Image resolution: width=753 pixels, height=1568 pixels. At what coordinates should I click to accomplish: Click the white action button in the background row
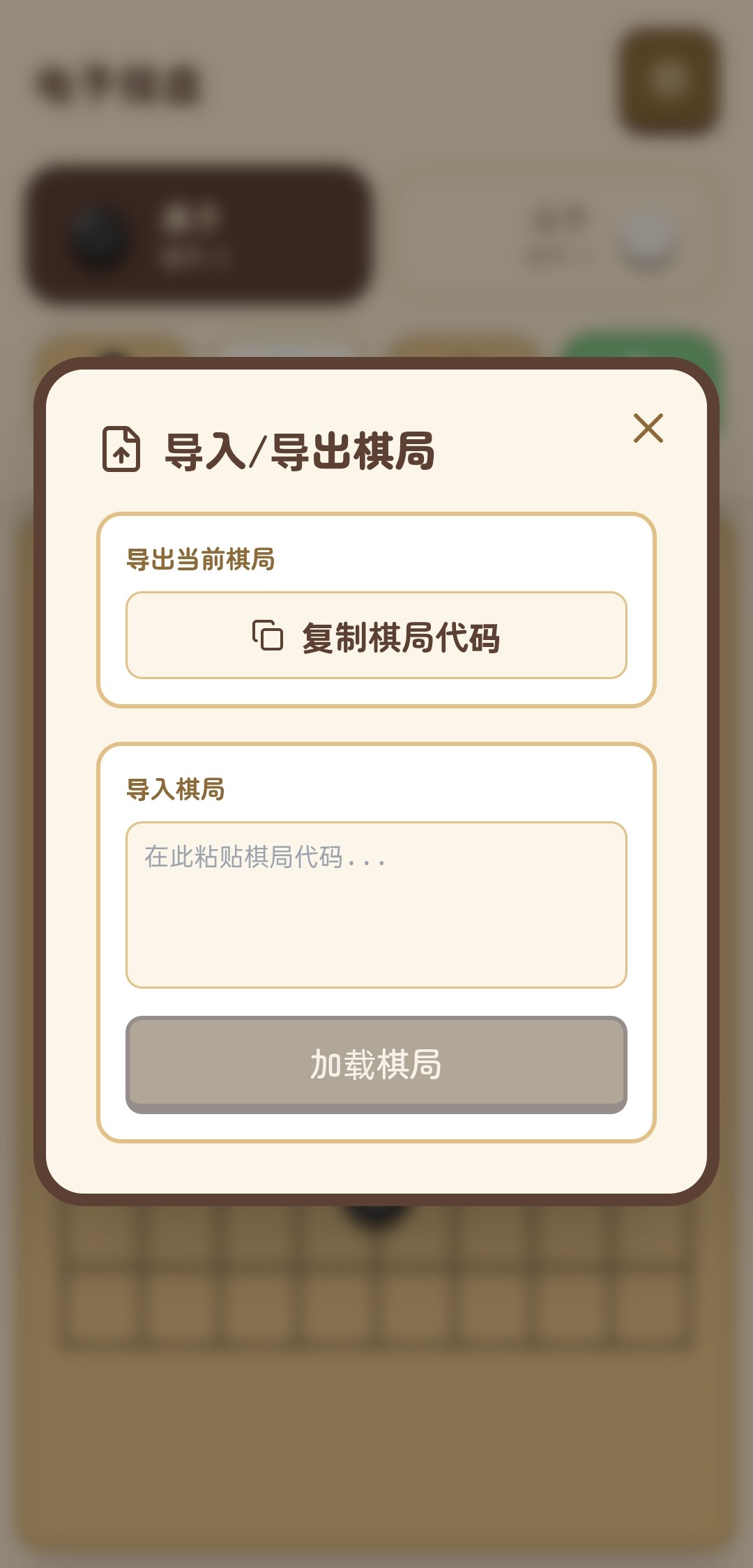(x=286, y=349)
